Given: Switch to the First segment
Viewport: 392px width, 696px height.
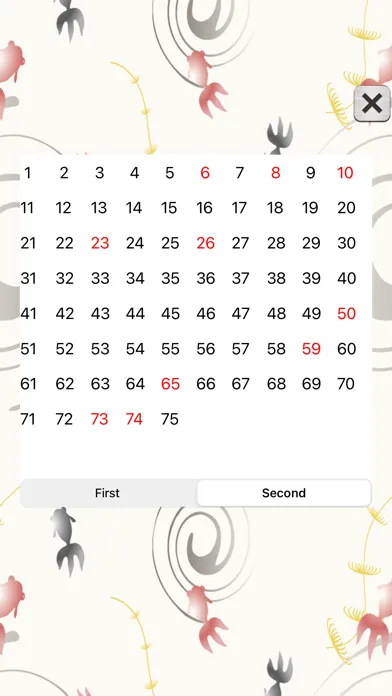Looking at the screenshot, I should click(x=108, y=493).
